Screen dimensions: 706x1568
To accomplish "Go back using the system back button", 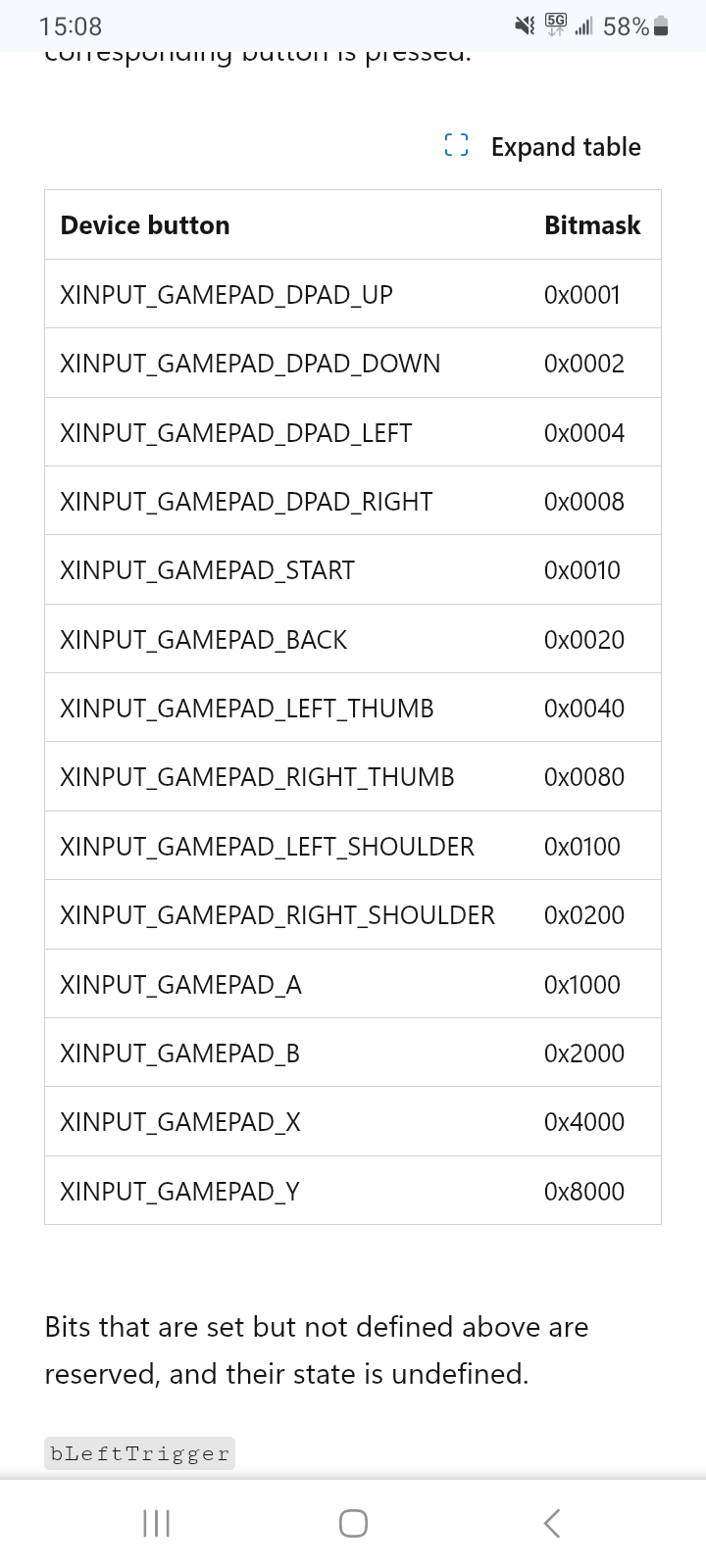I will click(x=552, y=1523).
